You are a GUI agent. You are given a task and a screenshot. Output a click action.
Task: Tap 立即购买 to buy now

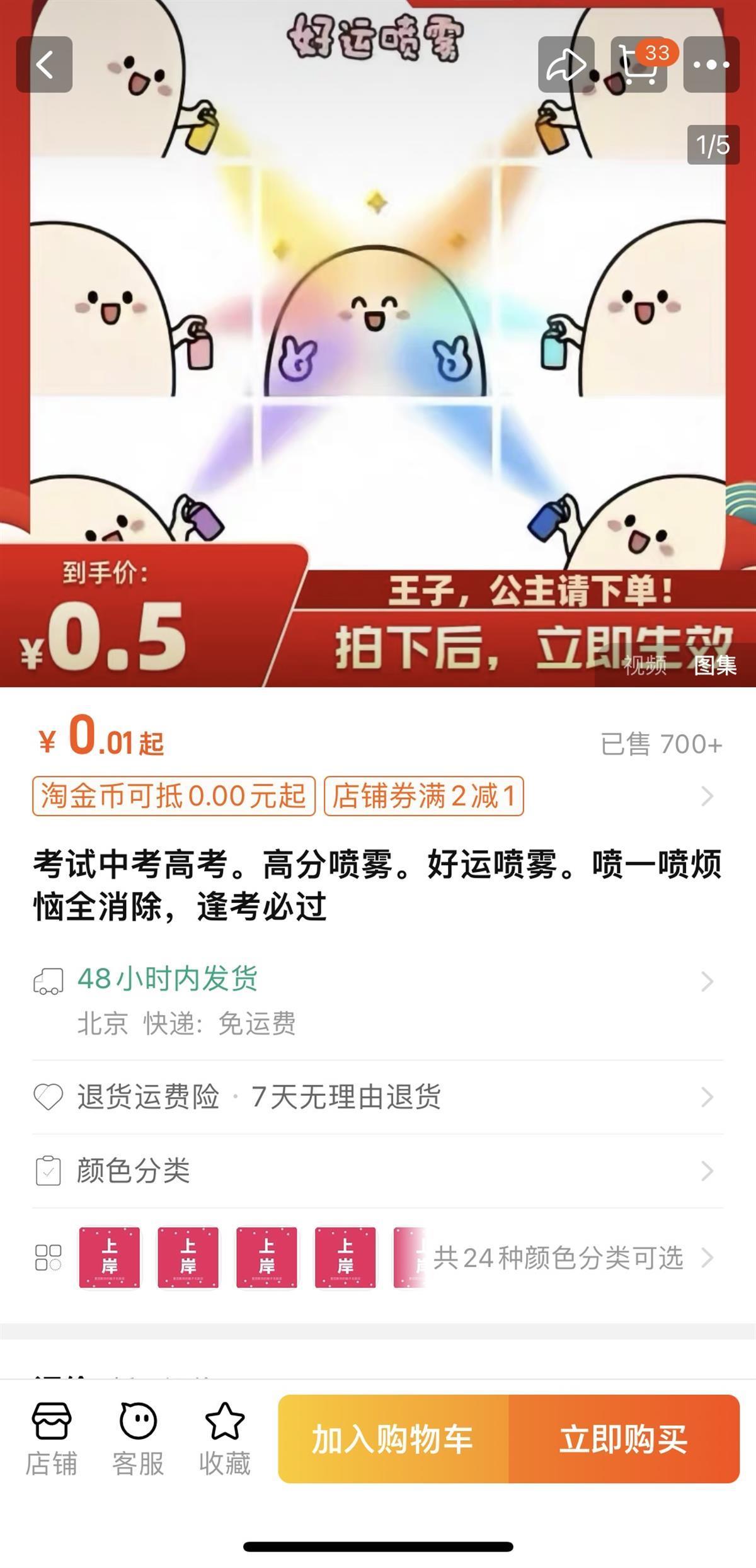point(624,1440)
